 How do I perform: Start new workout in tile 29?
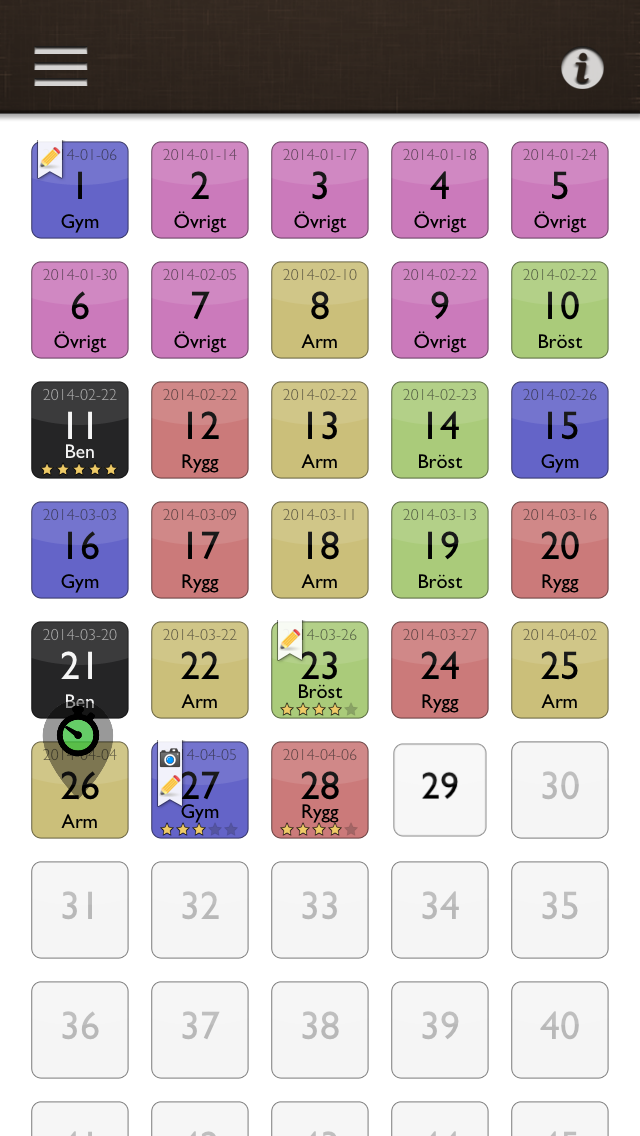click(x=440, y=790)
